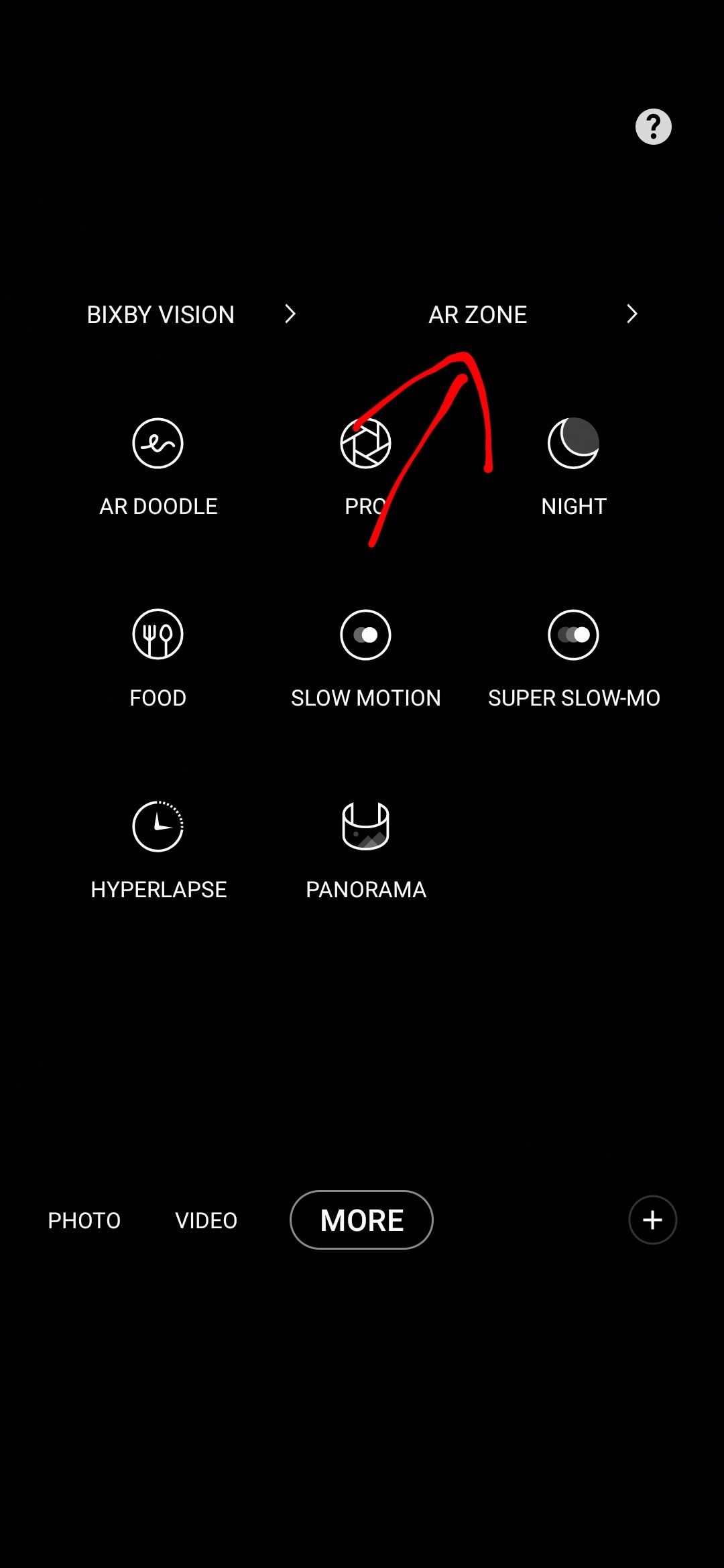Tap the More tab
The width and height of the screenshot is (724, 1568).
tap(361, 1220)
